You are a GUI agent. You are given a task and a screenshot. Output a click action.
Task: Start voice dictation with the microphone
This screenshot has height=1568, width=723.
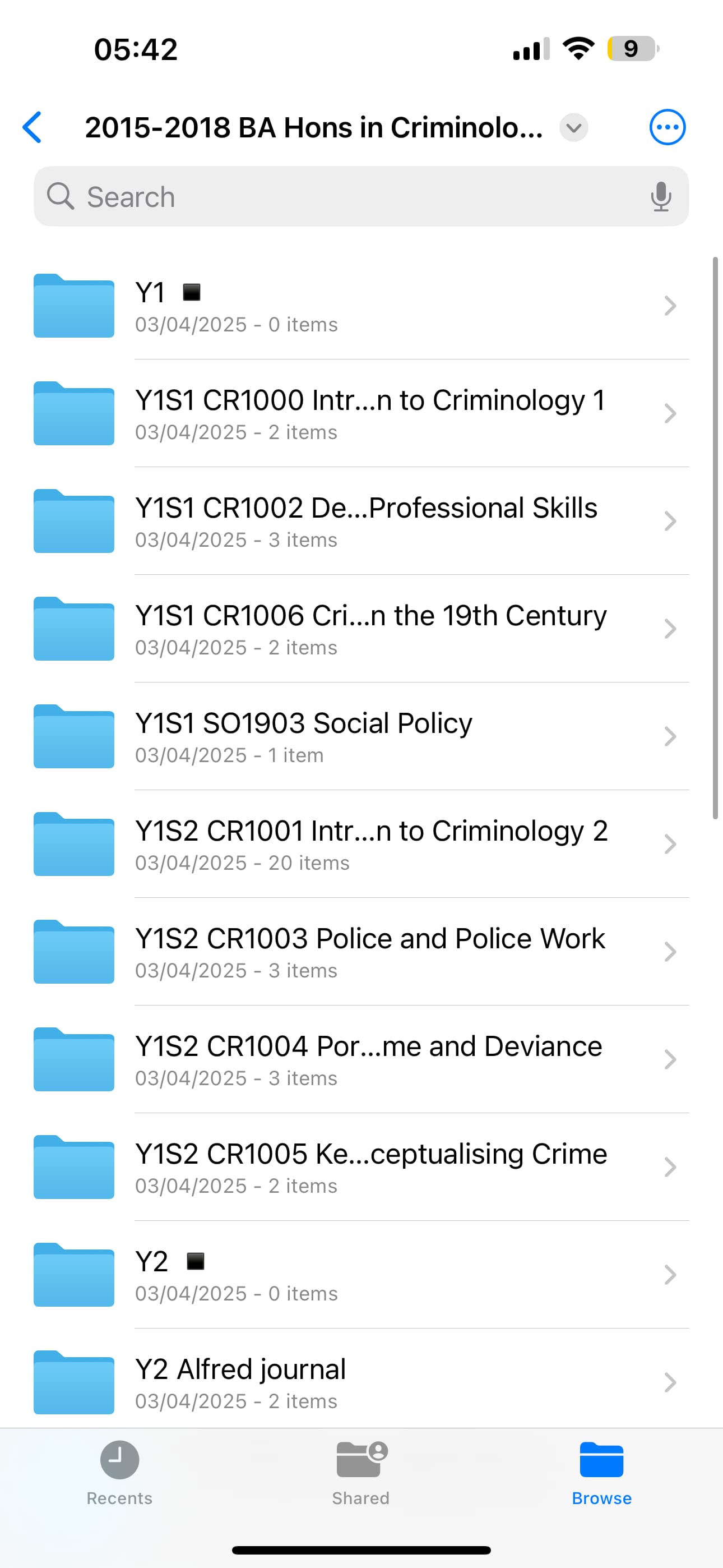[660, 197]
